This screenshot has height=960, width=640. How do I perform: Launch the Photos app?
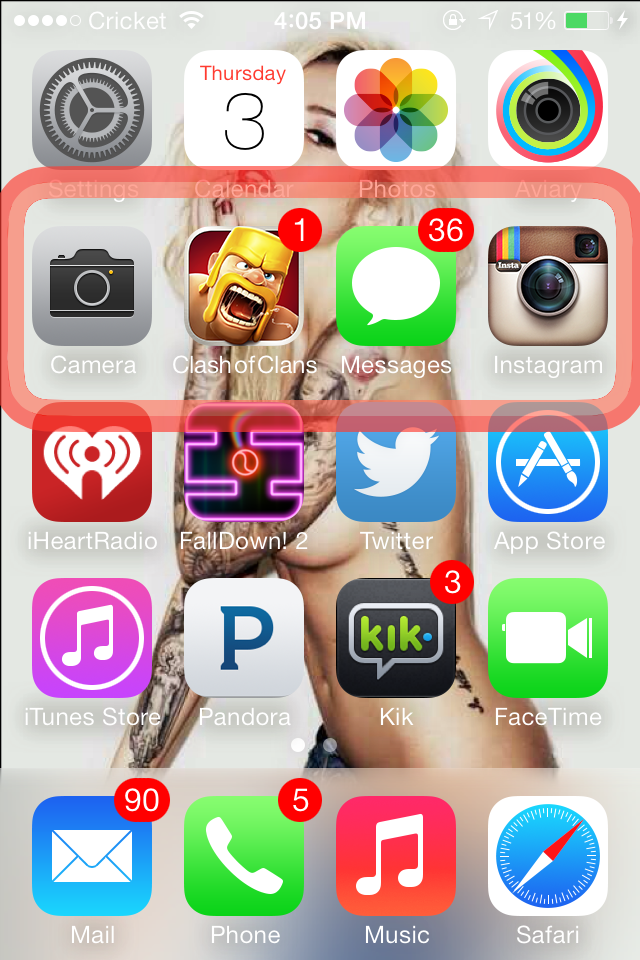coord(396,110)
